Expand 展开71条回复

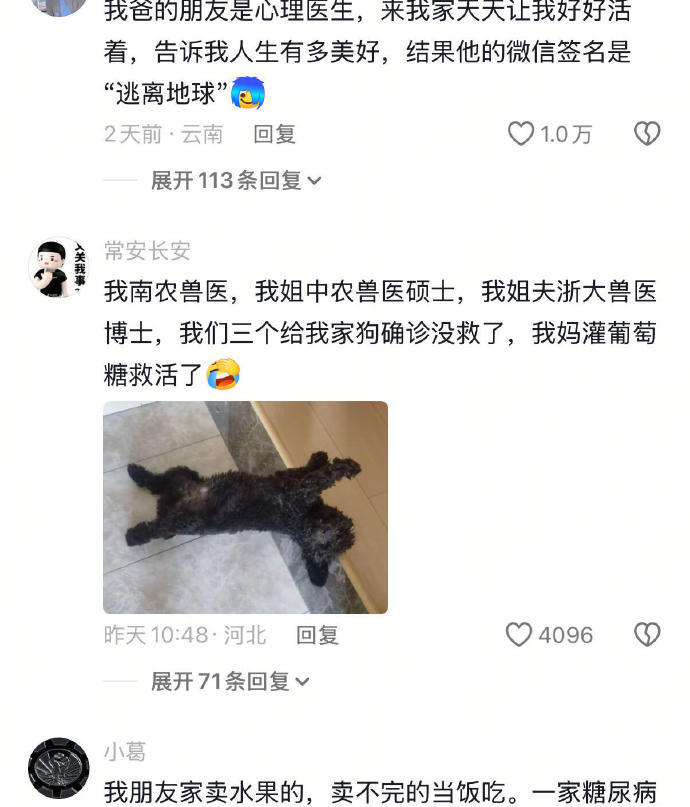(230, 682)
